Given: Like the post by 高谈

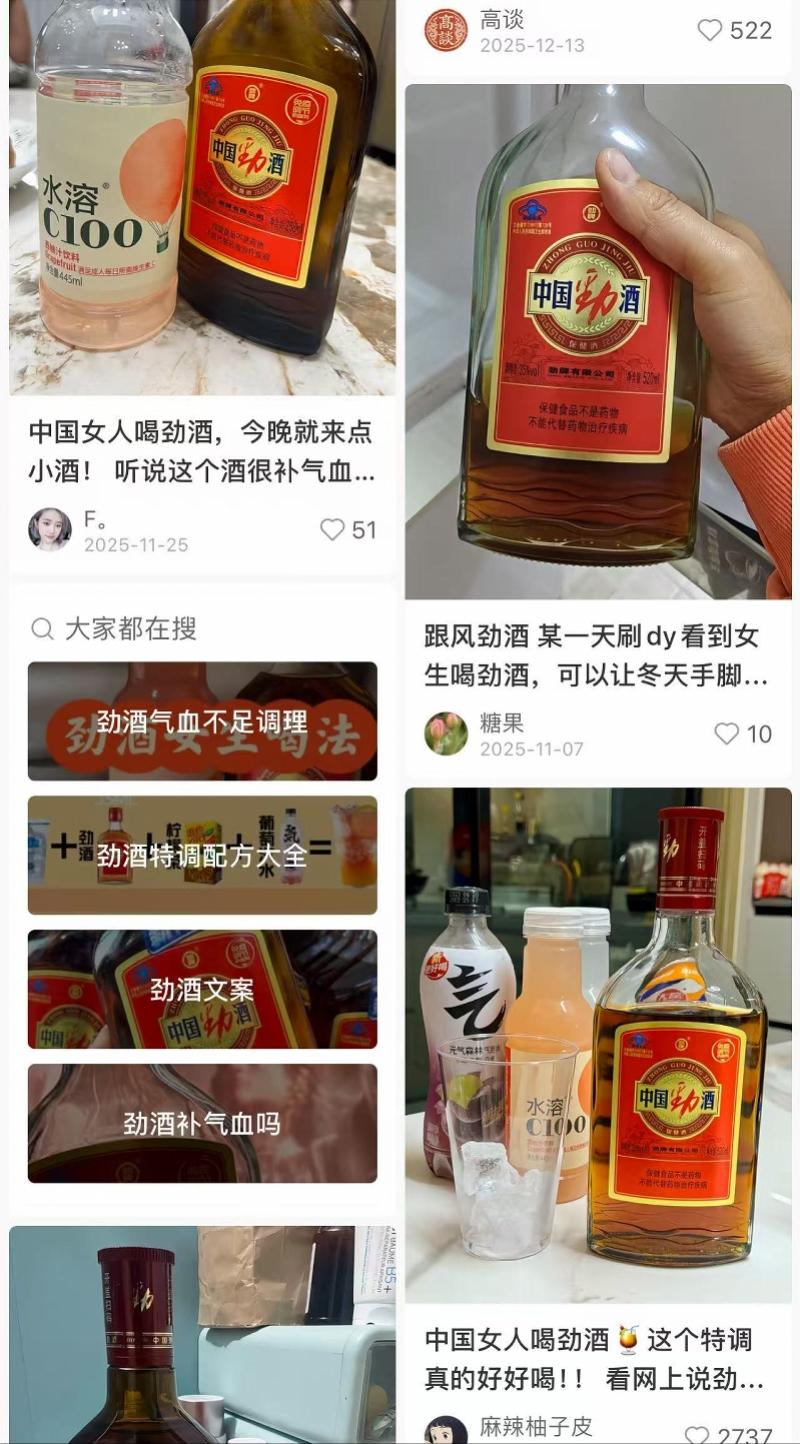Looking at the screenshot, I should coord(710,31).
